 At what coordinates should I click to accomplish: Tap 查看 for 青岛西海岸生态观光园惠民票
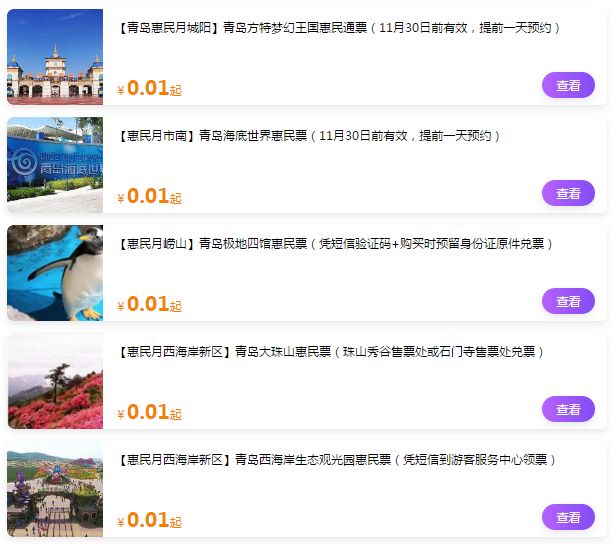[568, 517]
